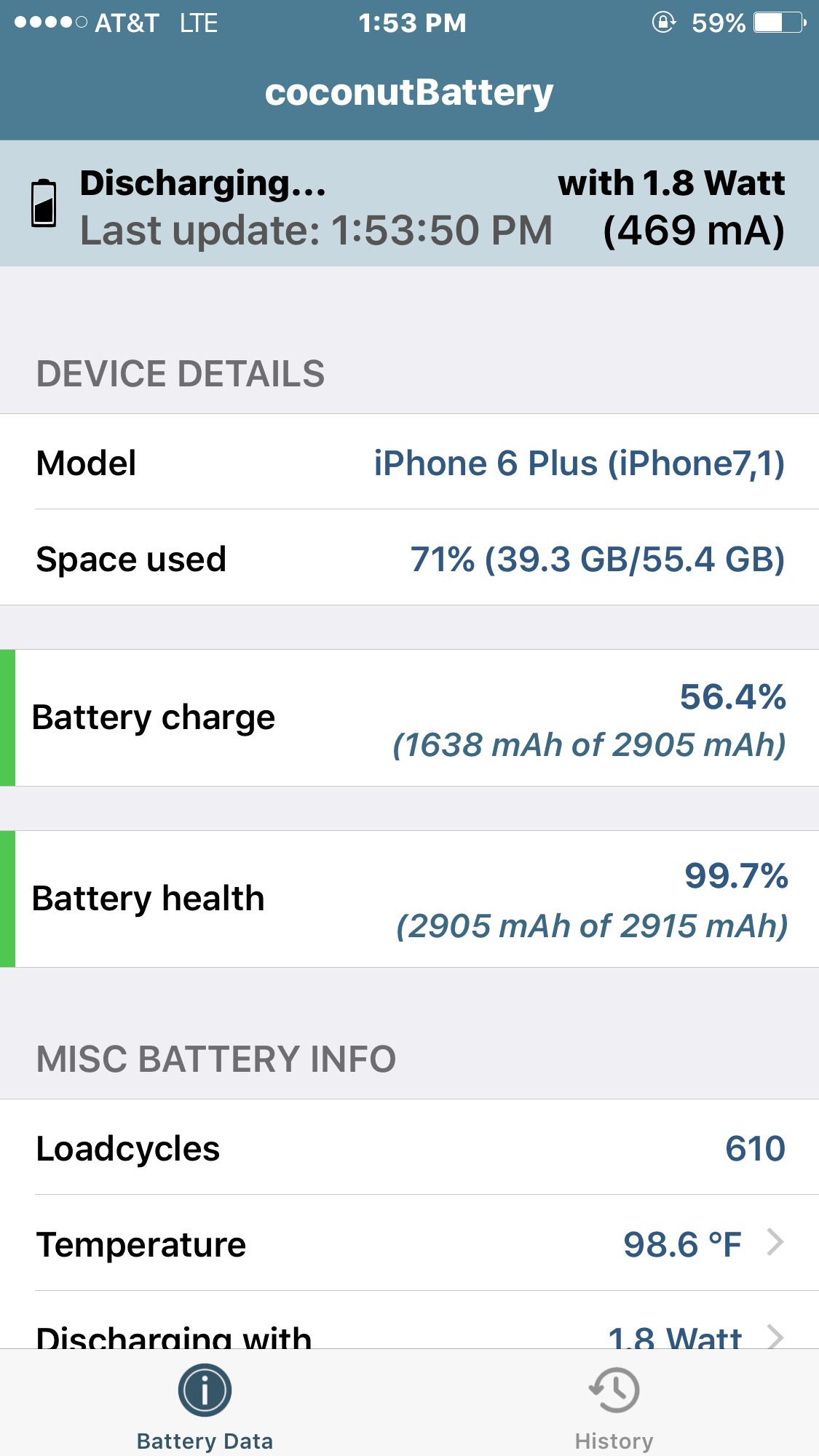Open the Temperature row details
This screenshot has height=1456, width=819.
[409, 1243]
